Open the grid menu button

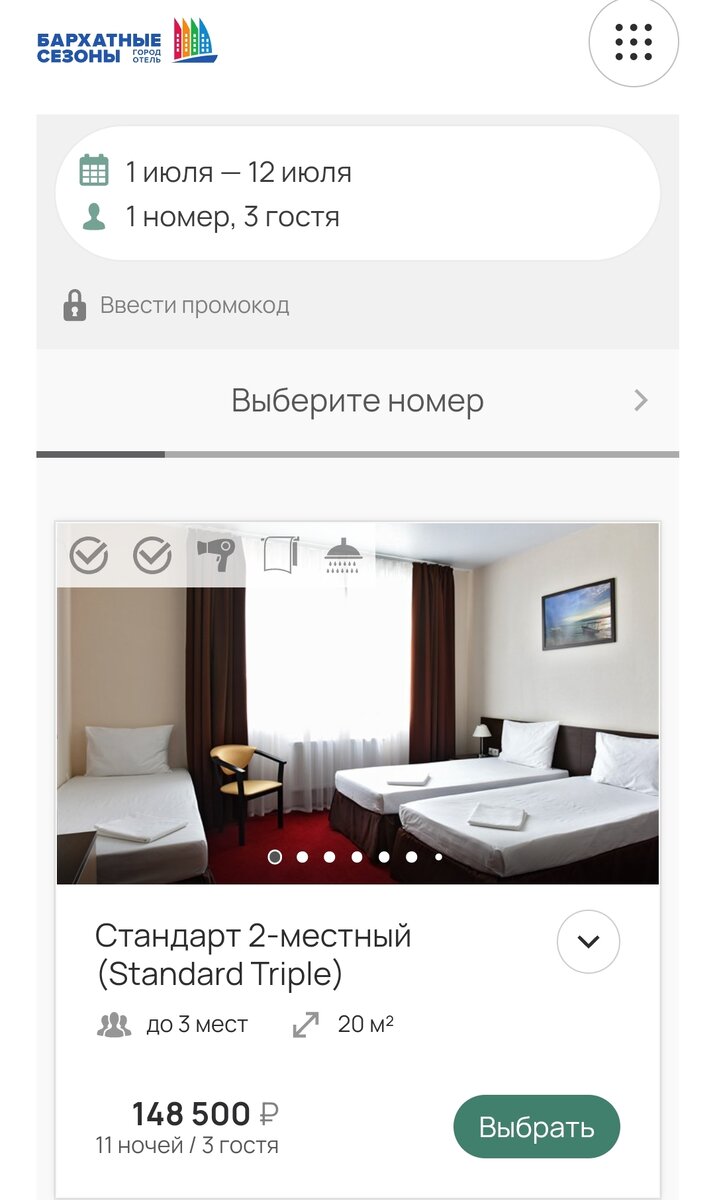pyautogui.click(x=633, y=42)
